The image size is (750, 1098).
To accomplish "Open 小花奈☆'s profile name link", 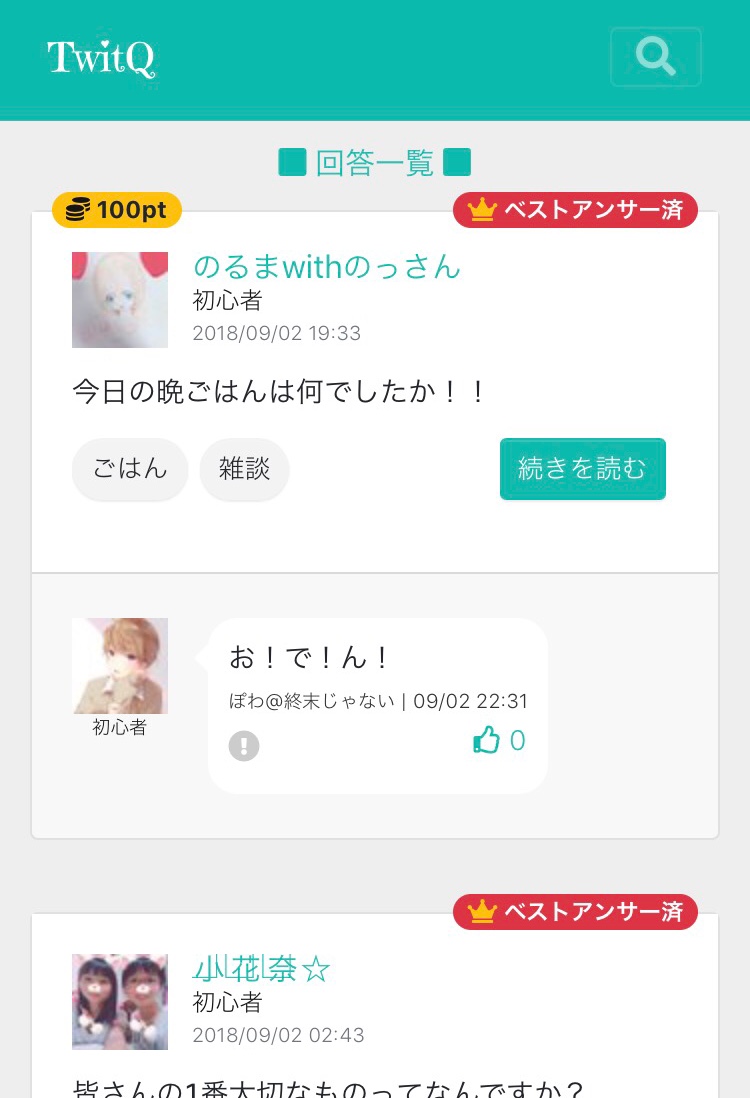I will (x=261, y=969).
